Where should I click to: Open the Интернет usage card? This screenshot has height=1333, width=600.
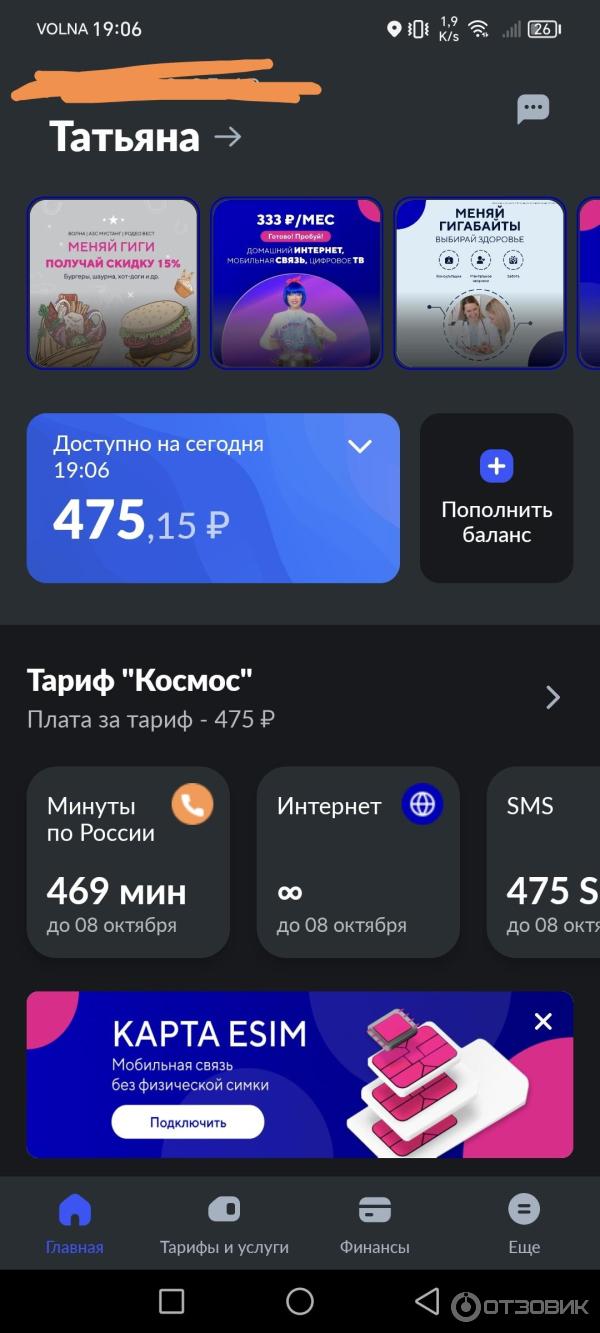click(358, 862)
